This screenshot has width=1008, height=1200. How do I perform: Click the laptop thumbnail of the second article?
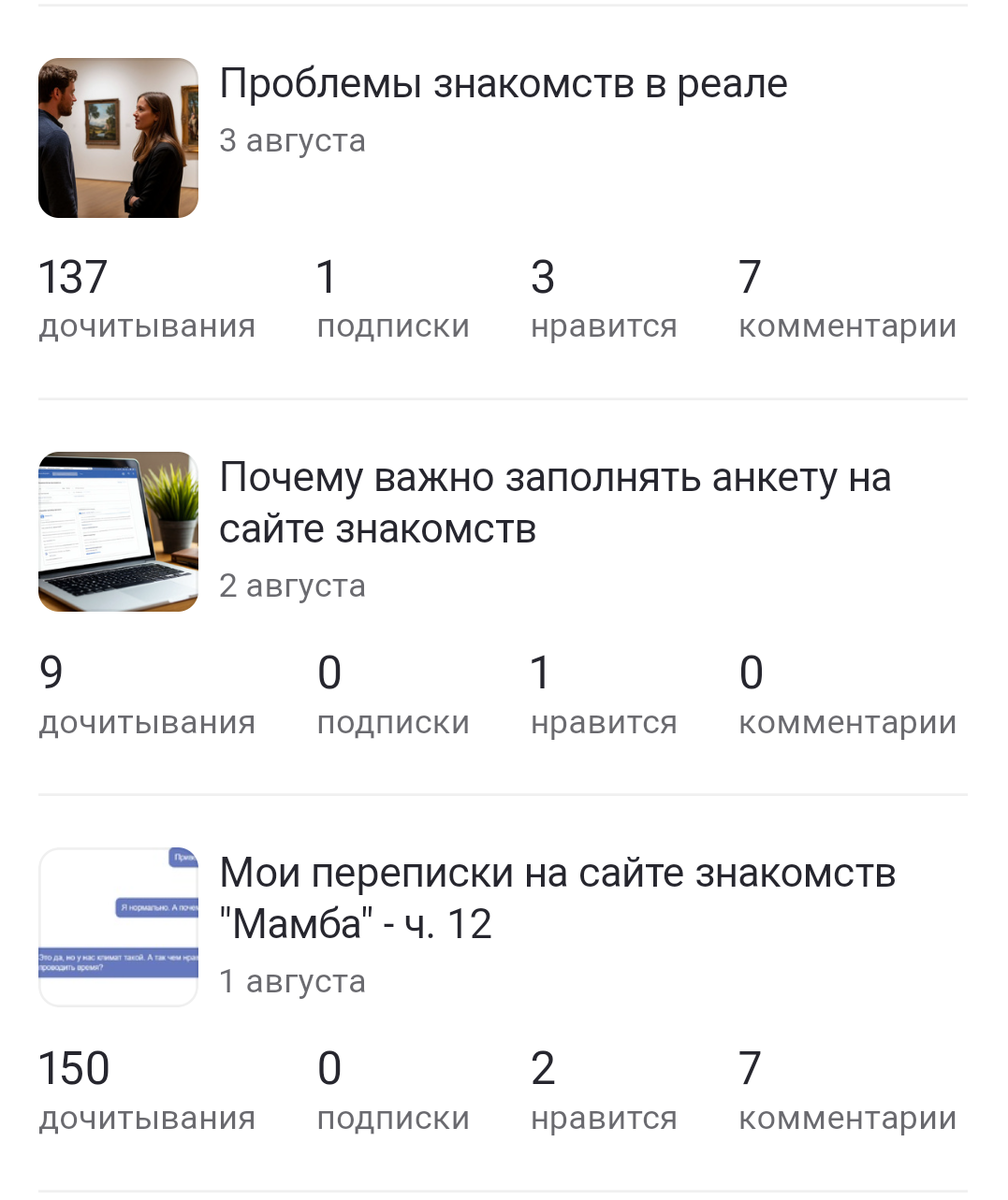click(118, 531)
